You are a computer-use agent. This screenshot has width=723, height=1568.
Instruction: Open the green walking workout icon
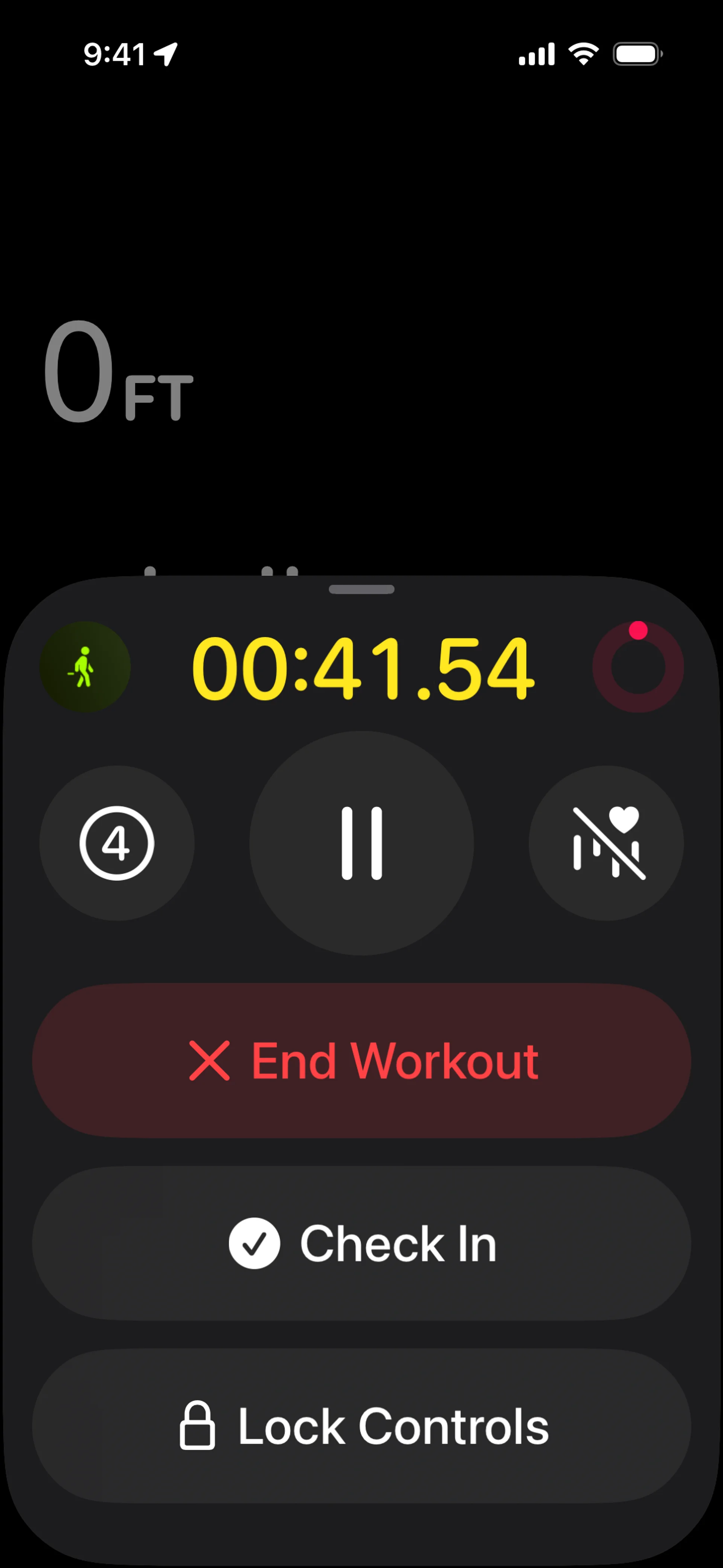85,667
